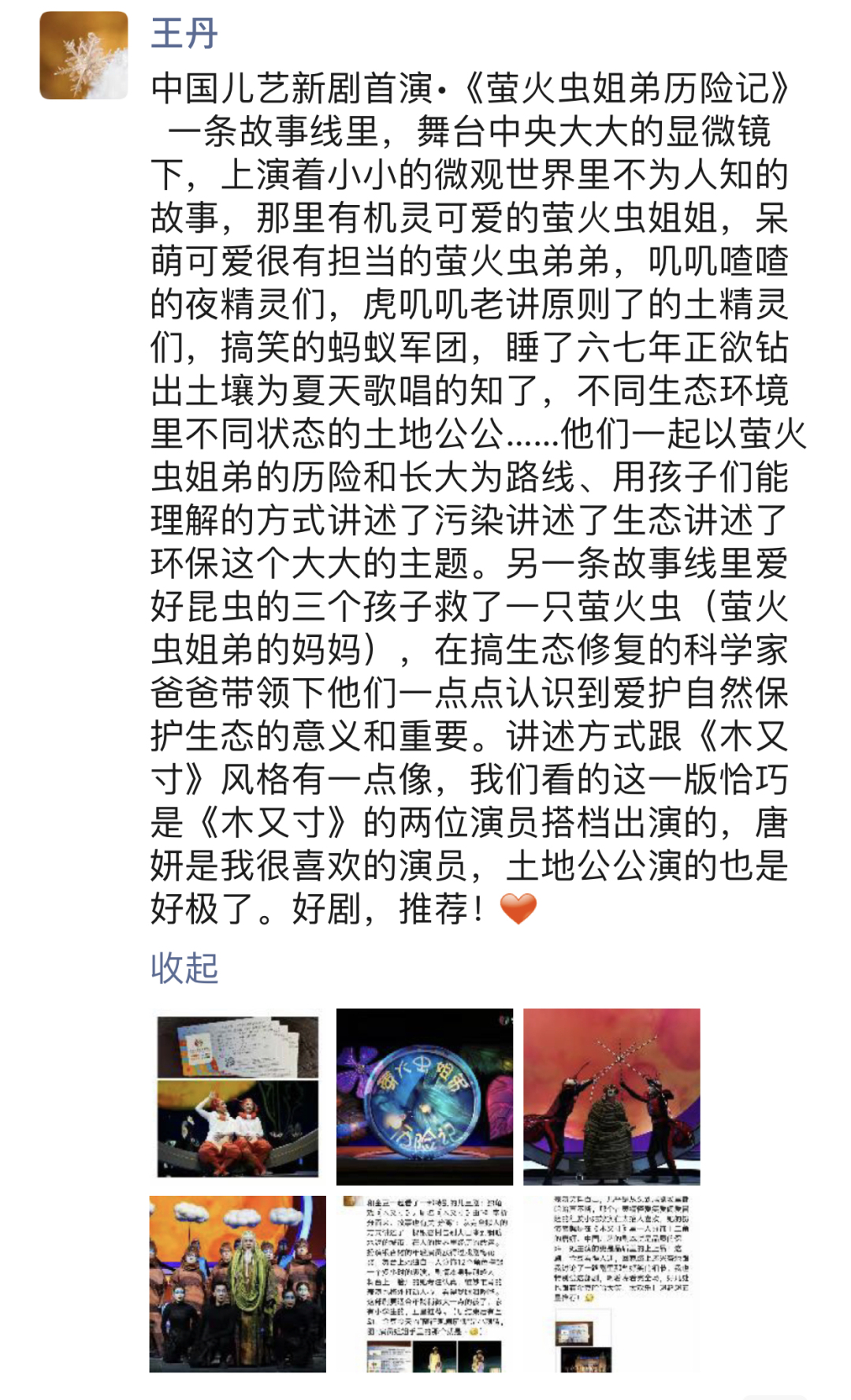Tap the poster name 王丹
This screenshot has height=1400, width=851.
pos(184,34)
